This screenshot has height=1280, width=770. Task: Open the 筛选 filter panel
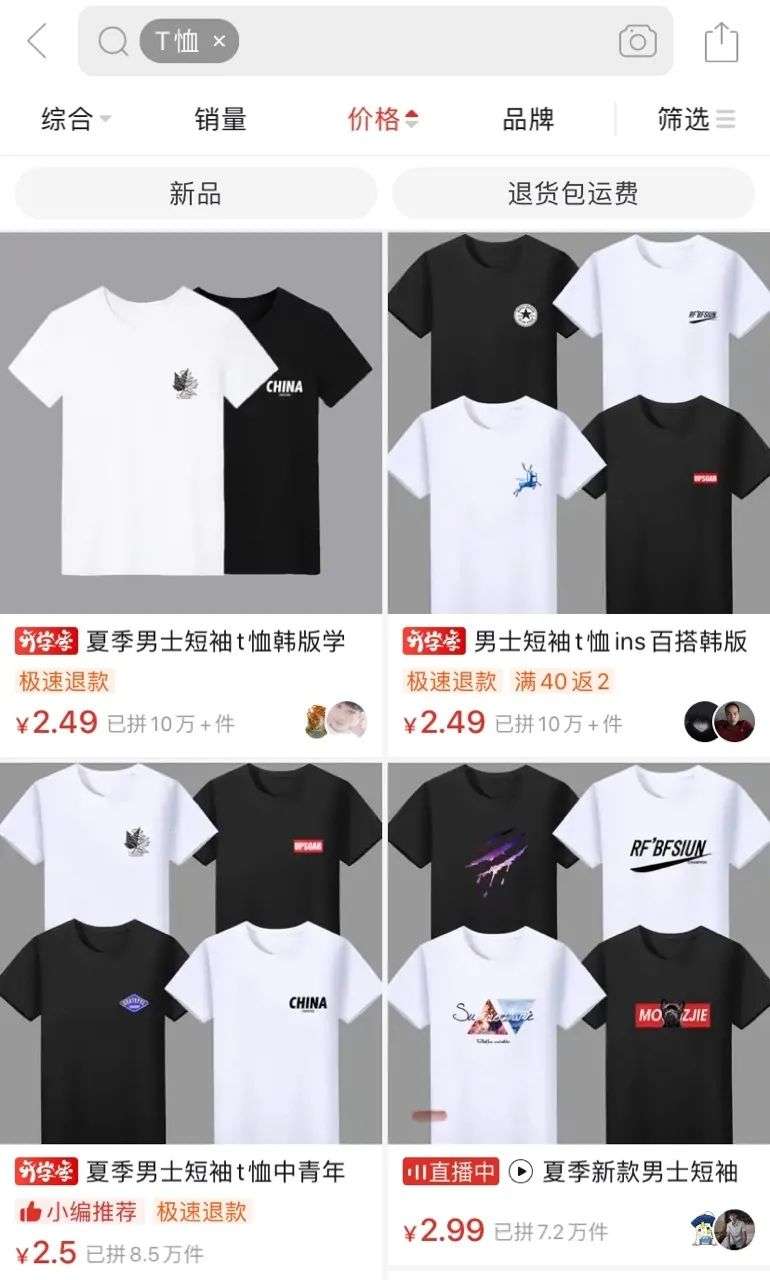coord(696,120)
